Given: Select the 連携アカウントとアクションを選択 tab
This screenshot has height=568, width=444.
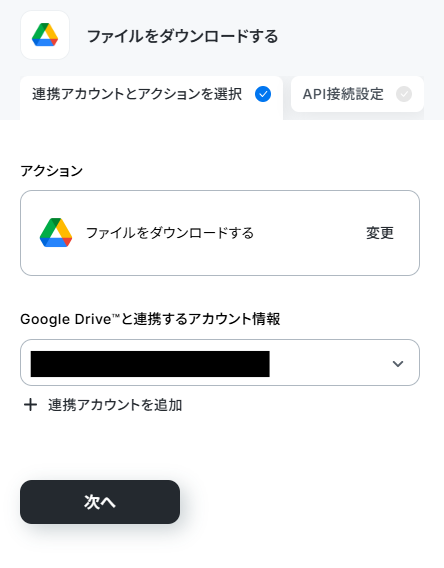Looking at the screenshot, I should 151,97.
